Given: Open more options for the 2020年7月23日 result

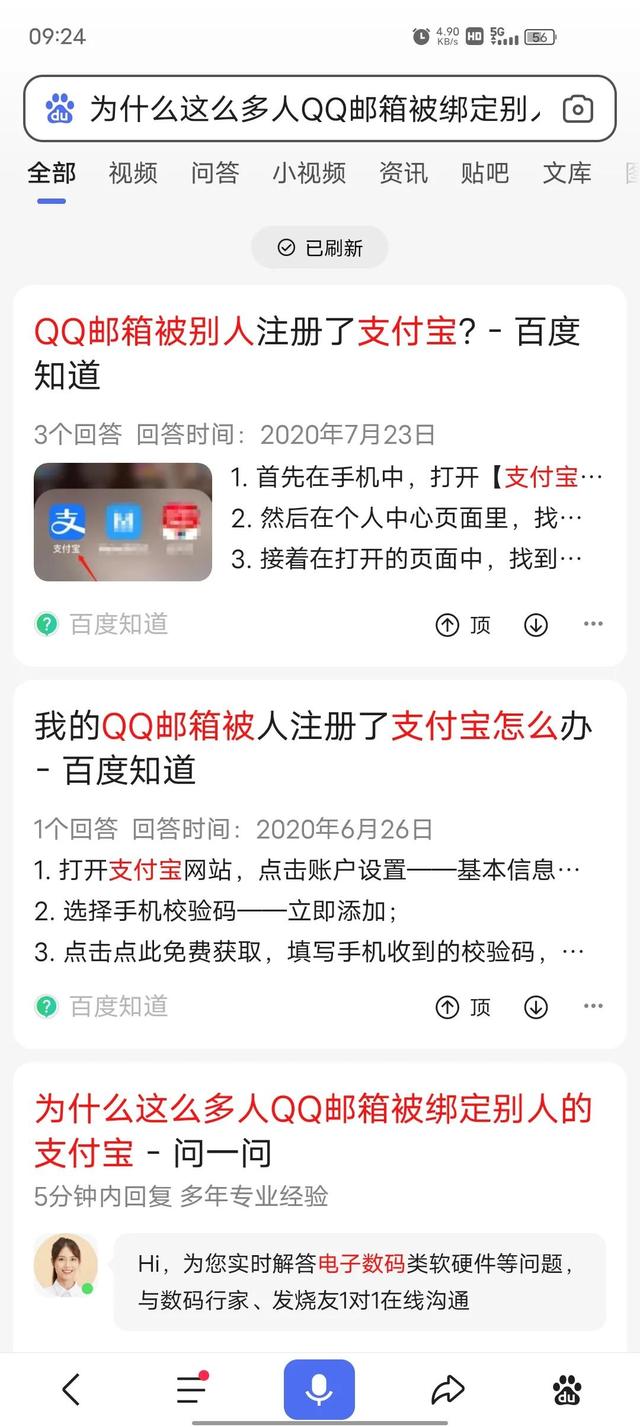Looking at the screenshot, I should coord(593,624).
